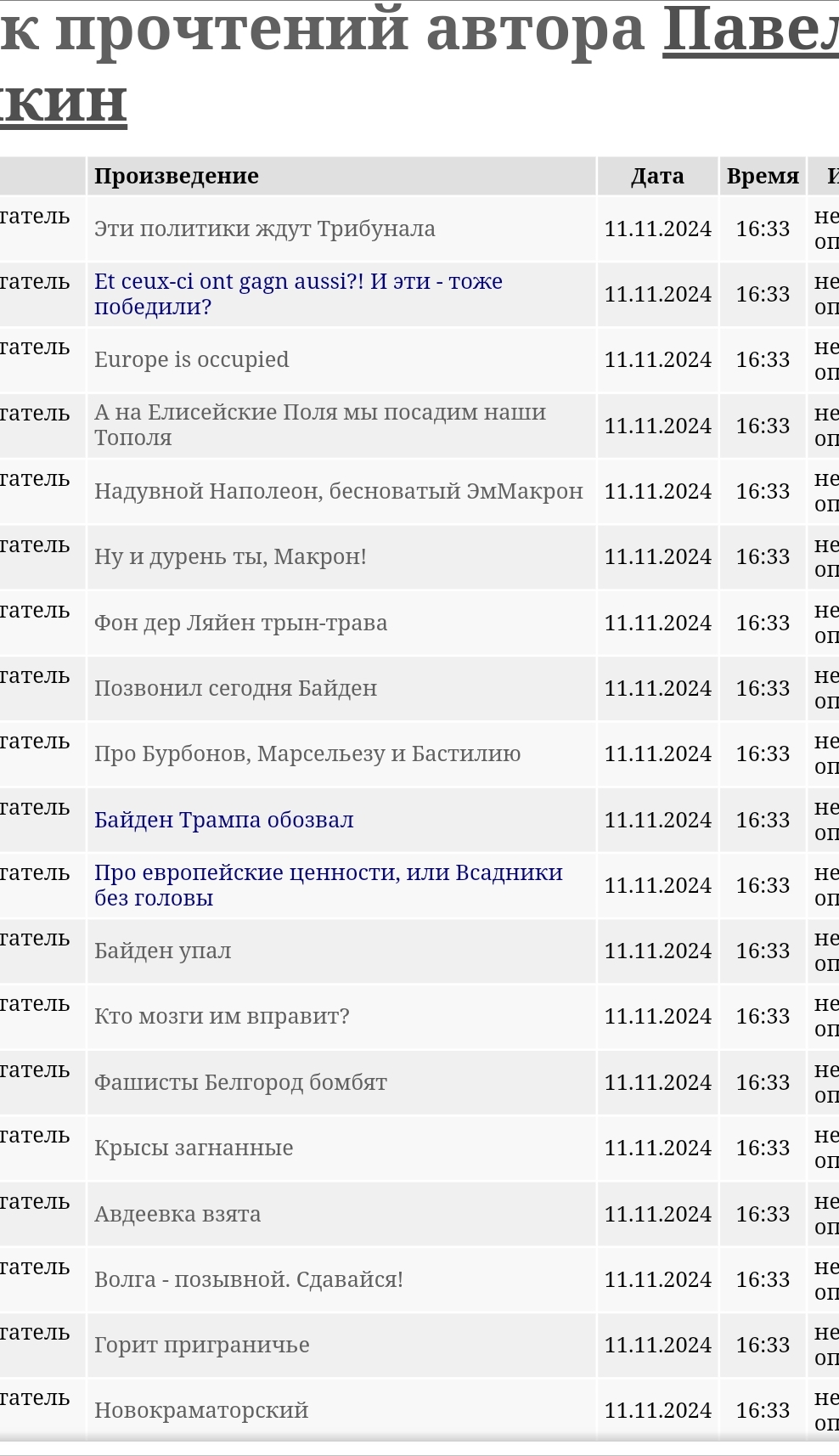Open 'Байден упал' link
Viewport: 839px width, 1456px height.
163,951
